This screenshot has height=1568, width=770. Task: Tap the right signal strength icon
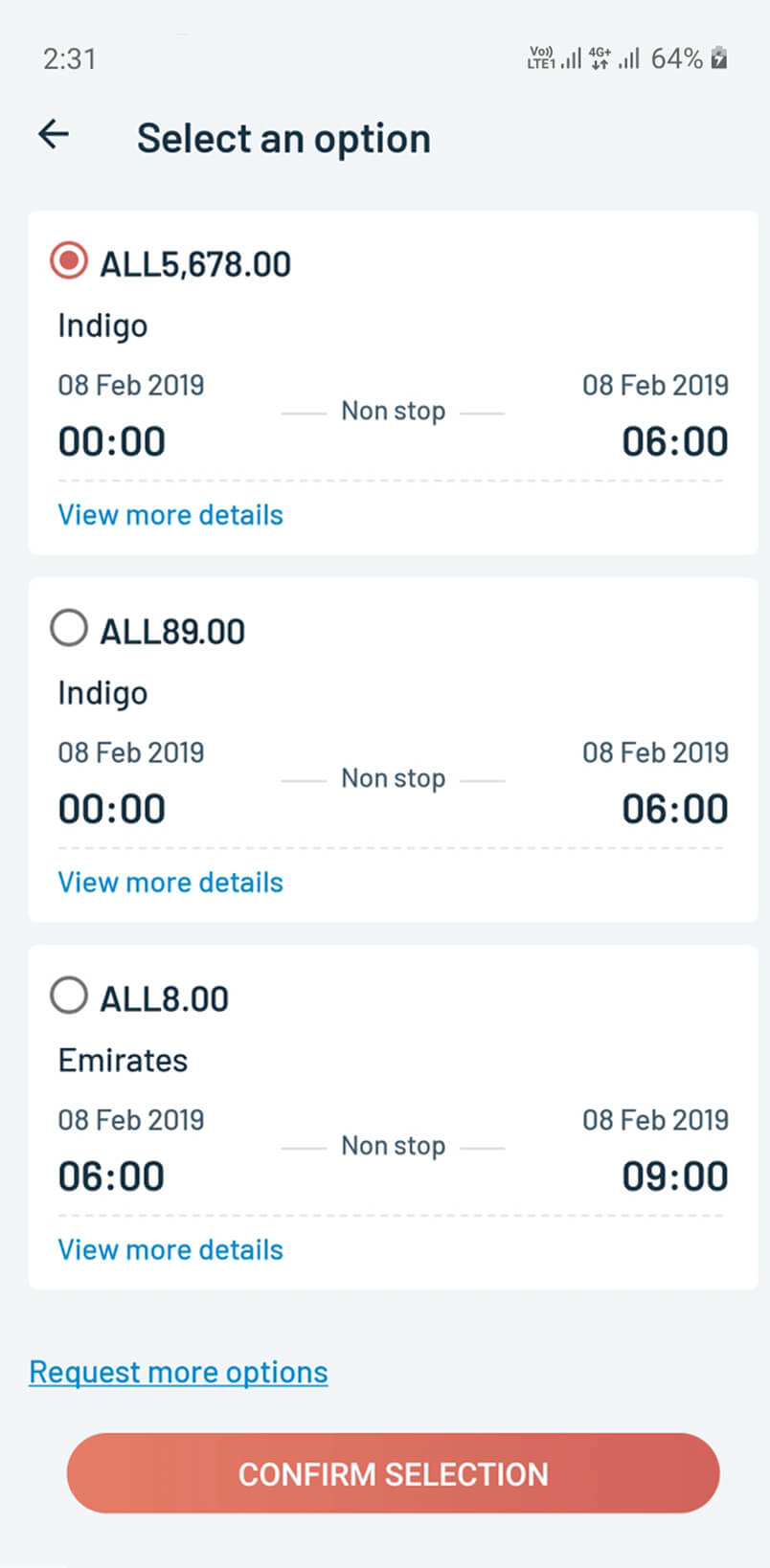tap(628, 58)
